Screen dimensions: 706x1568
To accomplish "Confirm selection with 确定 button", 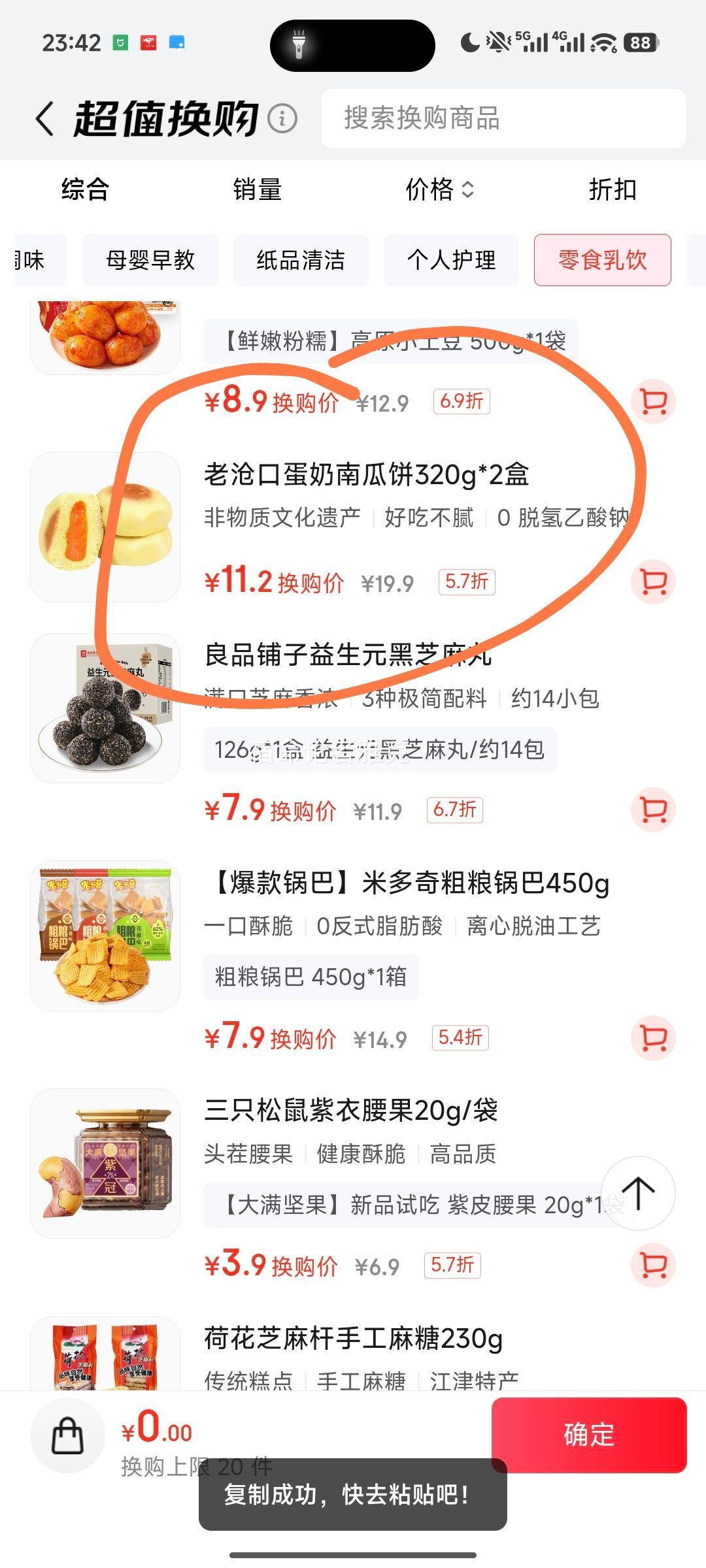I will (588, 1435).
